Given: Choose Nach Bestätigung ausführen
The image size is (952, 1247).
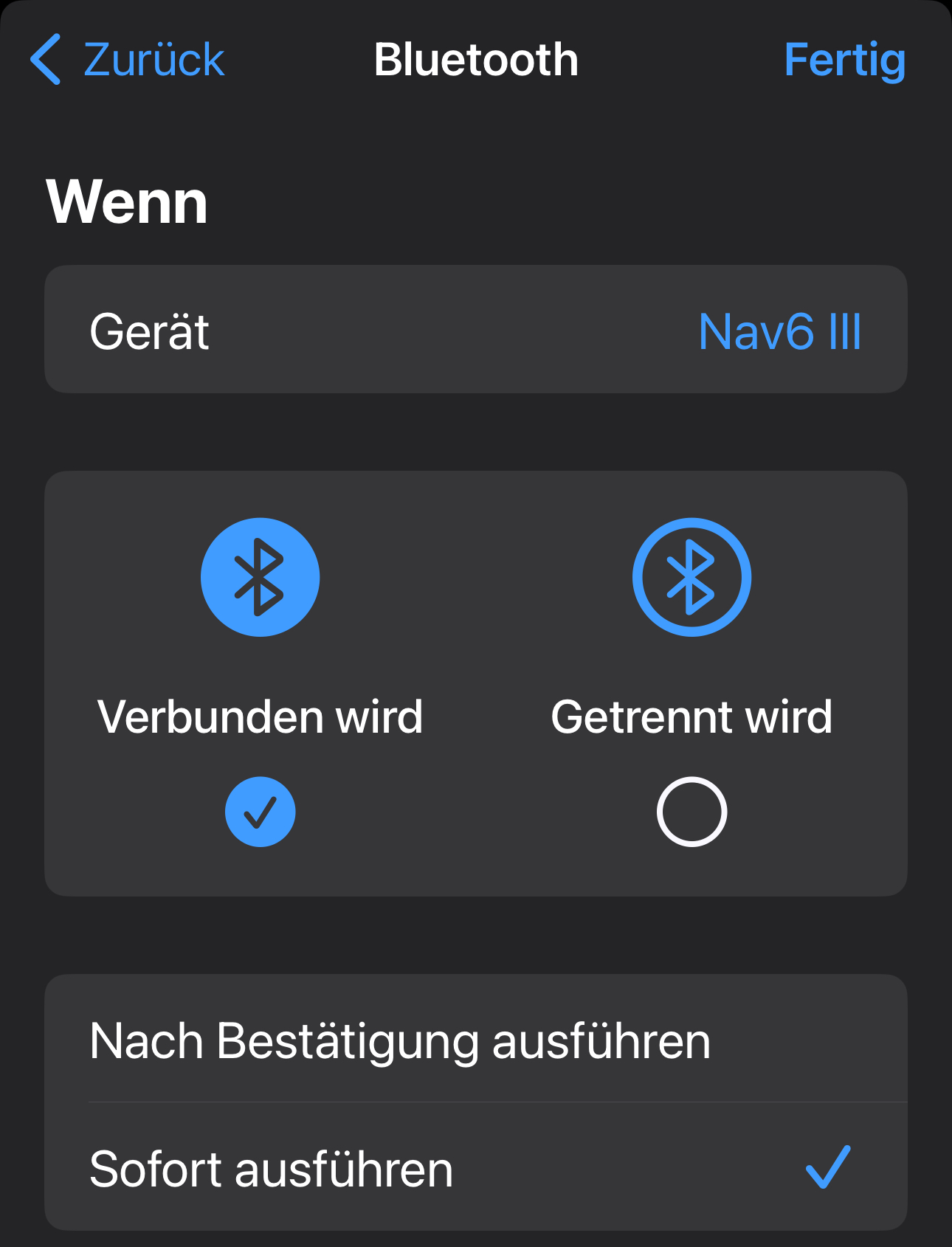Looking at the screenshot, I should (x=475, y=1040).
